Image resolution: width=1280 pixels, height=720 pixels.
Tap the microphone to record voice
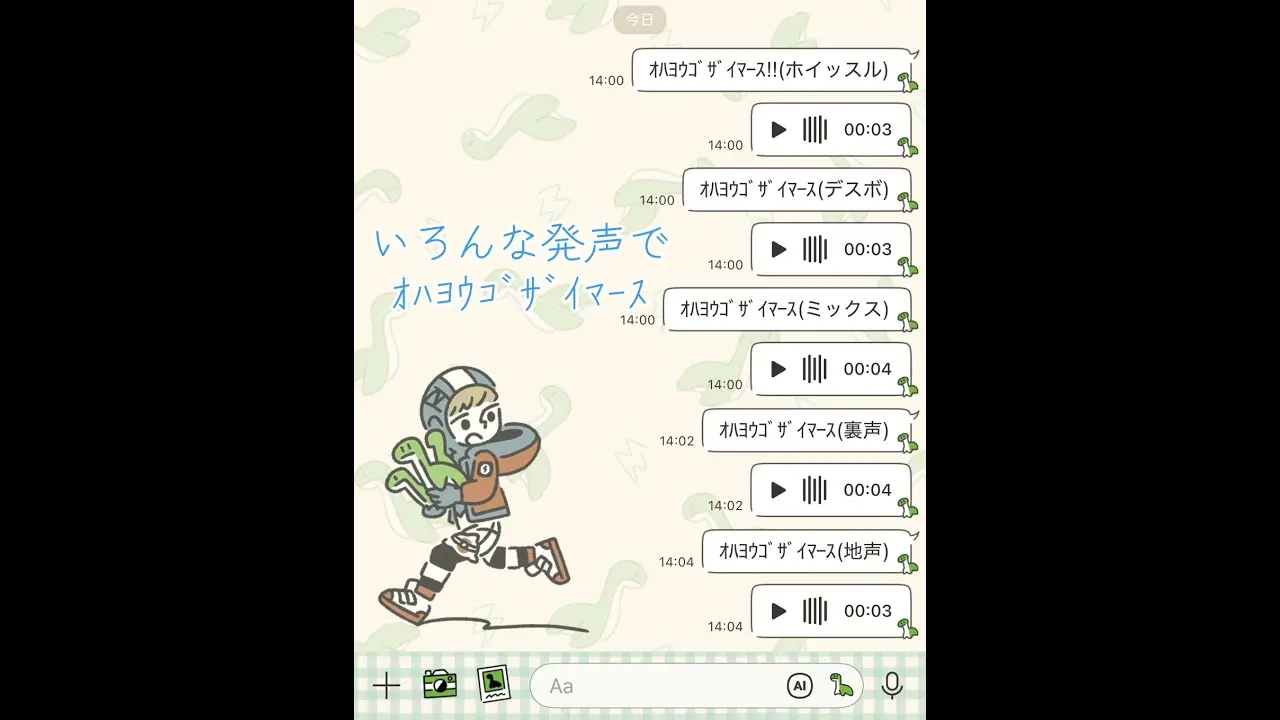pos(892,685)
